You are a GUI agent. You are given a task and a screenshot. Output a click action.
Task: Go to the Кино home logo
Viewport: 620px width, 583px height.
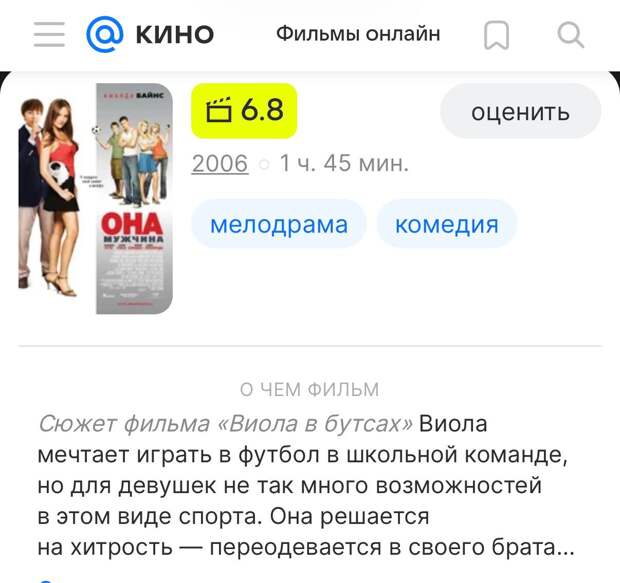click(x=150, y=34)
